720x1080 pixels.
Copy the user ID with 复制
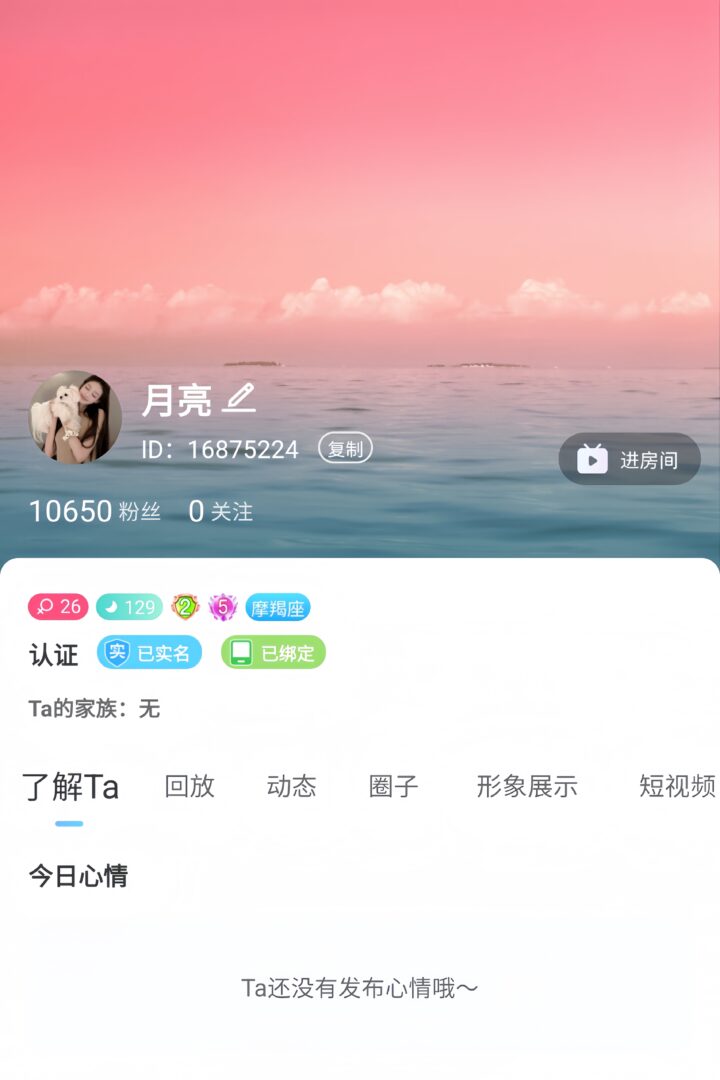pyautogui.click(x=345, y=449)
